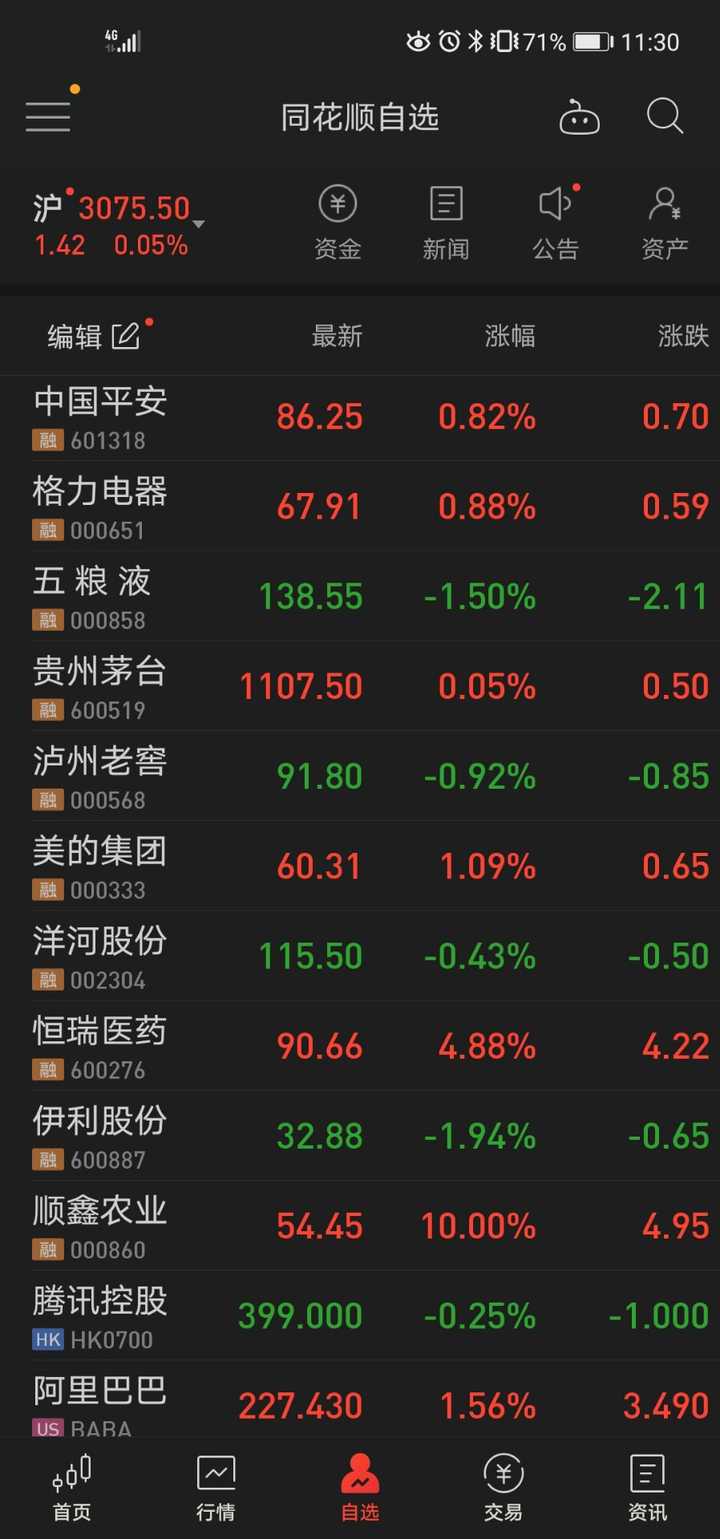This screenshot has height=1539, width=720.
Task: Tap the search magnifier icon
Action: (x=665, y=117)
